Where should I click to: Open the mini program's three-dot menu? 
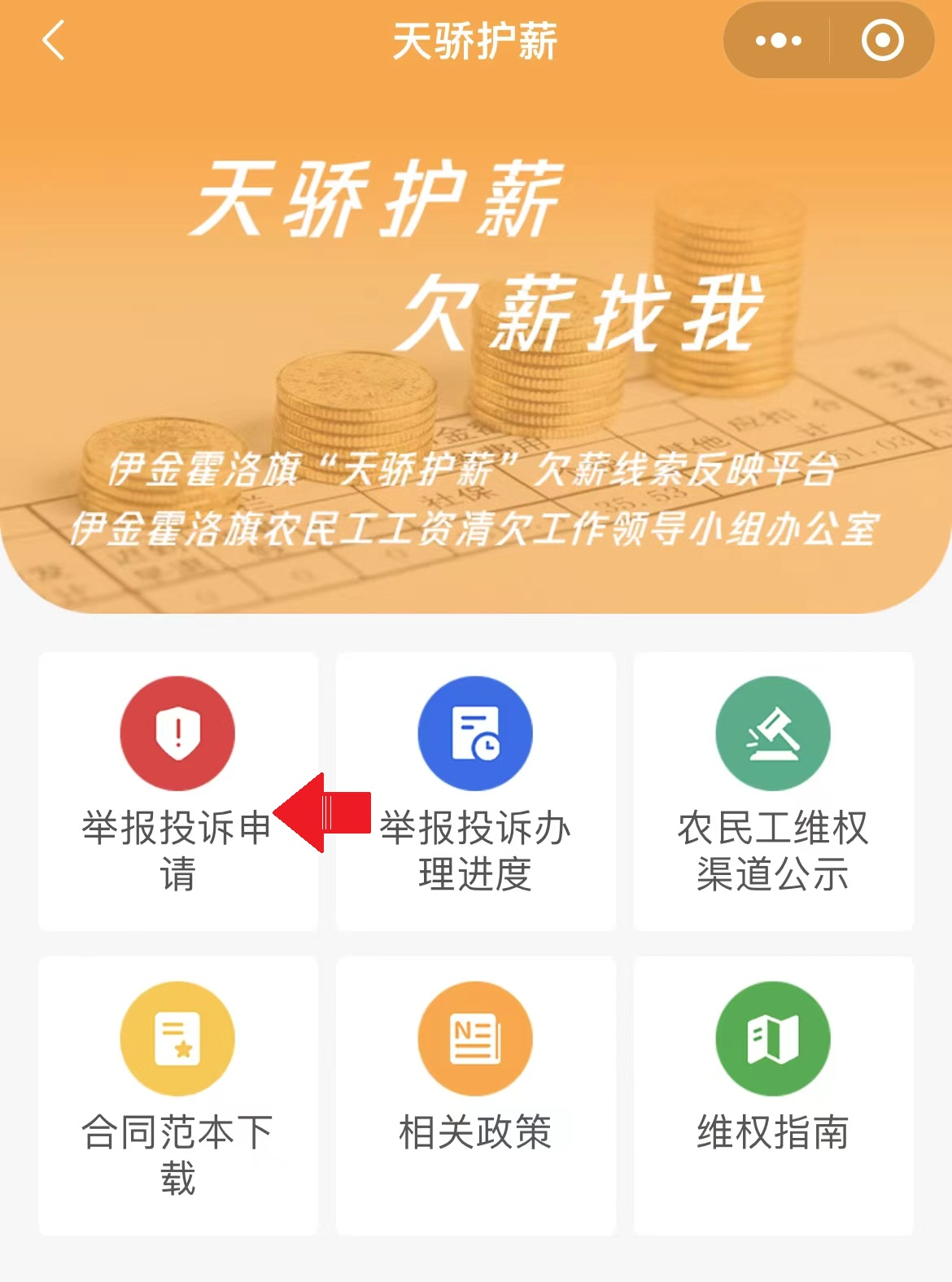click(x=778, y=41)
